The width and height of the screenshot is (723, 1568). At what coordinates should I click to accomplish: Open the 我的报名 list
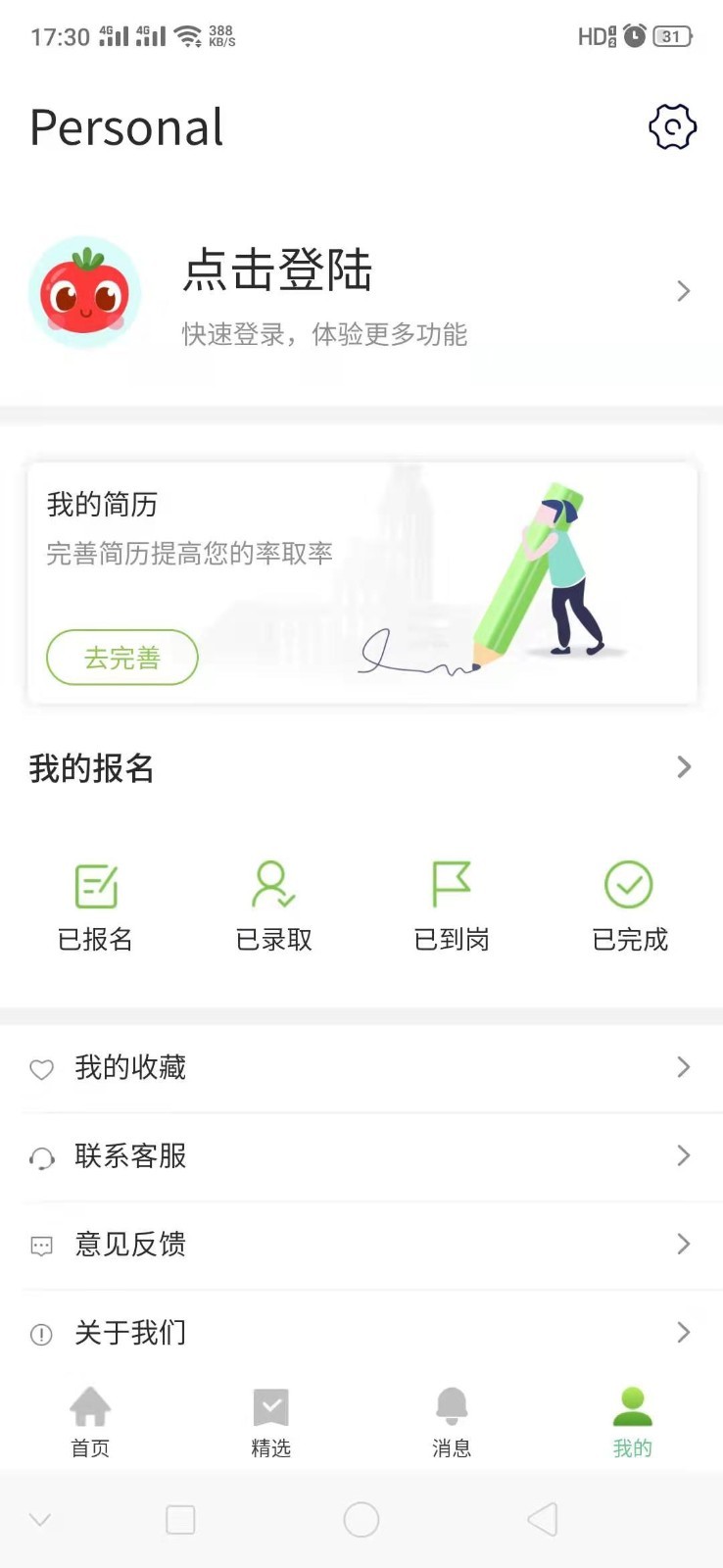[x=361, y=768]
